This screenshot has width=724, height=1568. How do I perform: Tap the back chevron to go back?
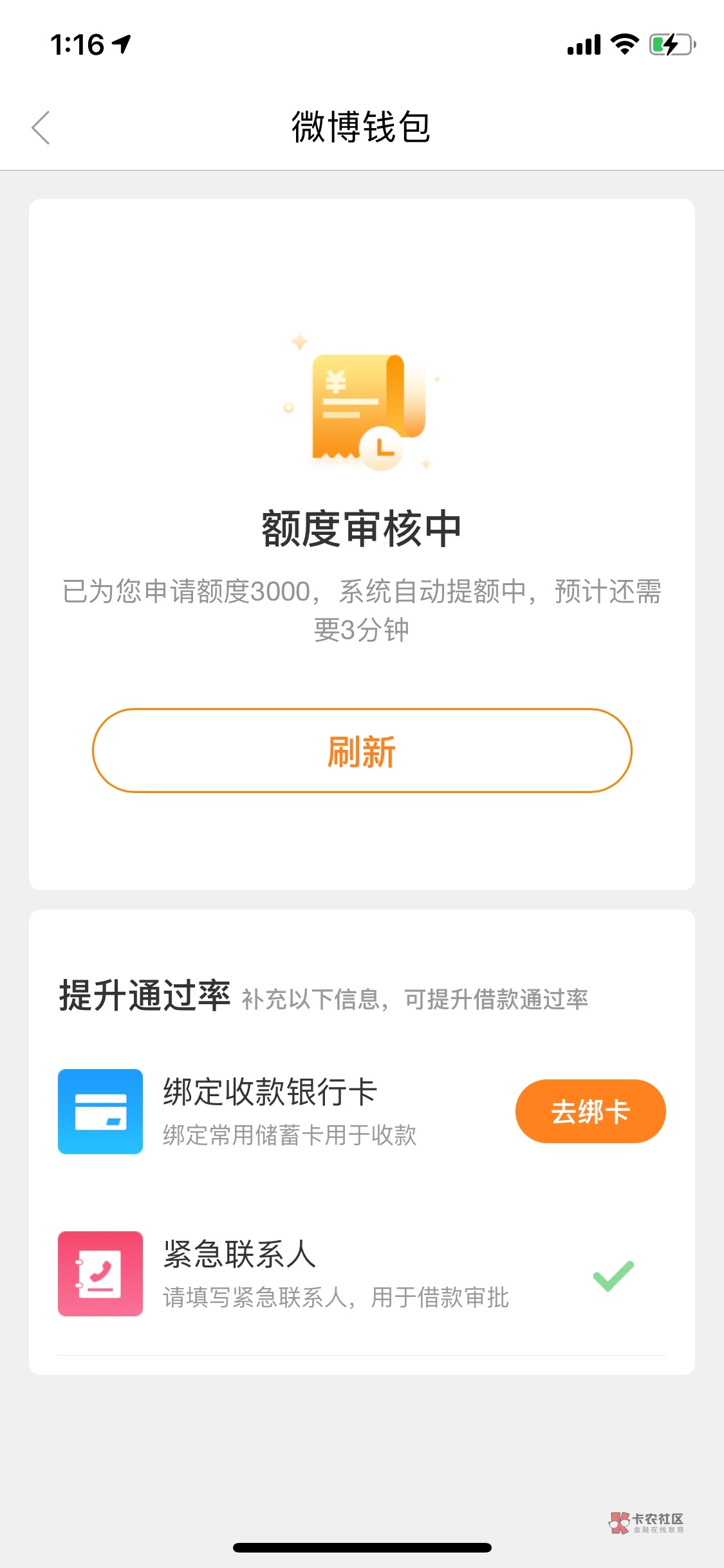tap(41, 128)
